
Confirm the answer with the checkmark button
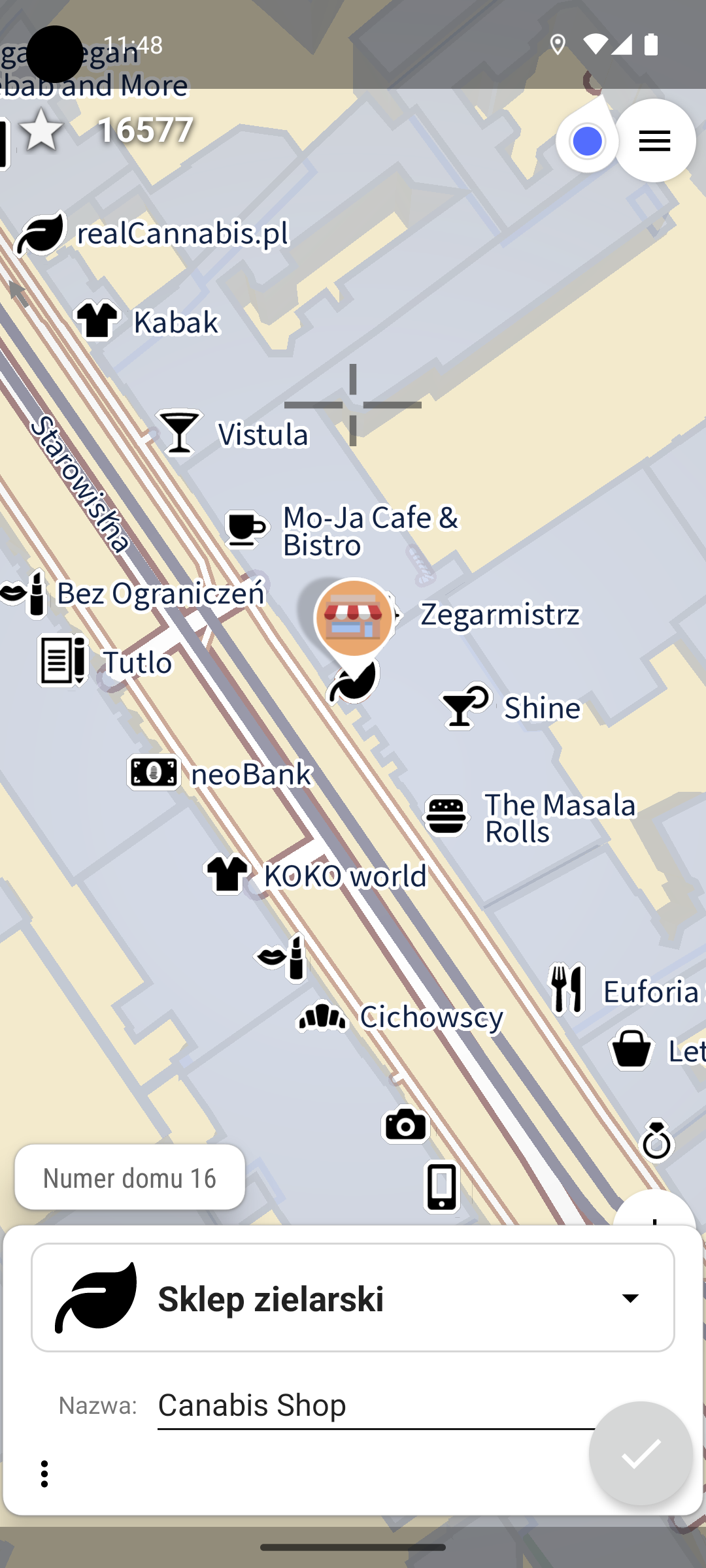click(641, 1454)
